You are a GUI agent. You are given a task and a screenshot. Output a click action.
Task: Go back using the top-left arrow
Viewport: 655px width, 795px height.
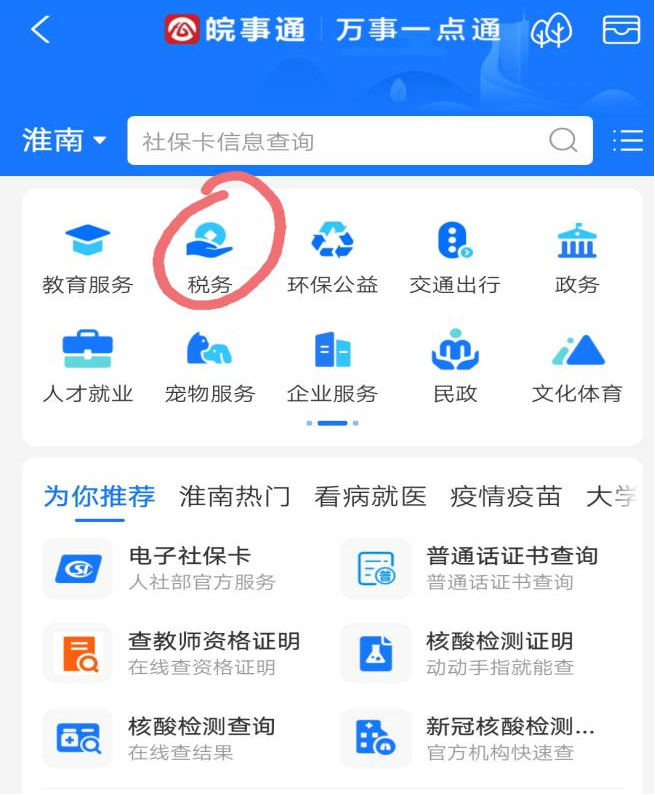(x=40, y=30)
